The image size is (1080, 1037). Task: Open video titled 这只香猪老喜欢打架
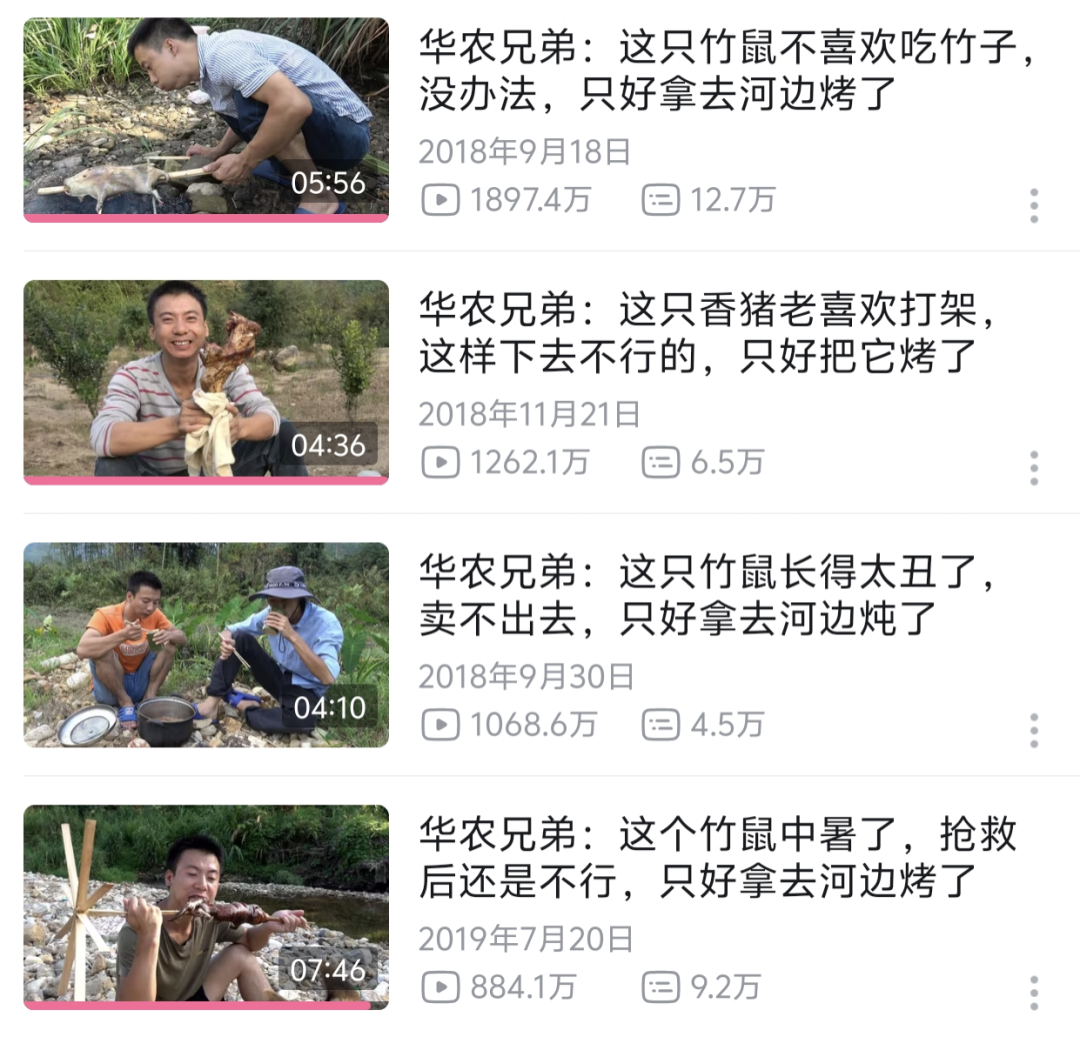[x=708, y=333]
